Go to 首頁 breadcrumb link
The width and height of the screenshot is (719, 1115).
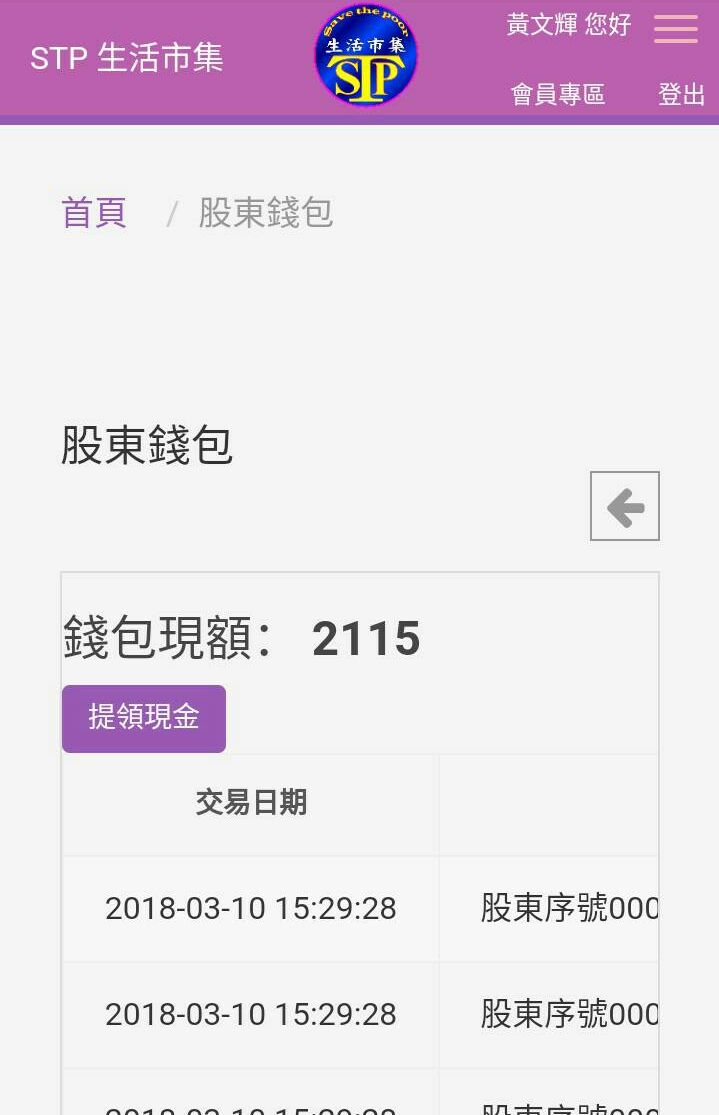(94, 213)
